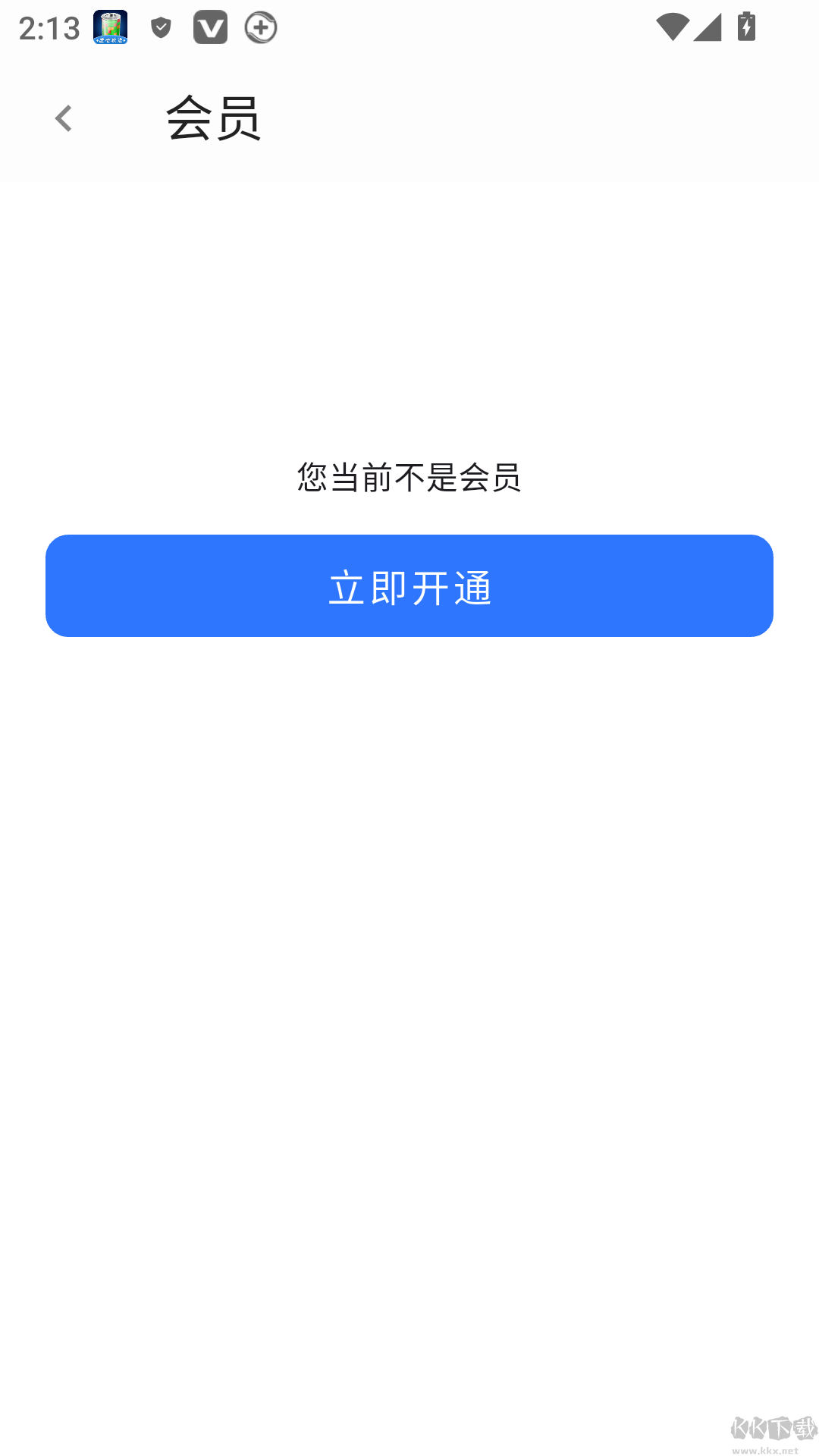The image size is (819, 1456).
Task: Tap the 您当前不是会员 status text
Action: coord(409,478)
